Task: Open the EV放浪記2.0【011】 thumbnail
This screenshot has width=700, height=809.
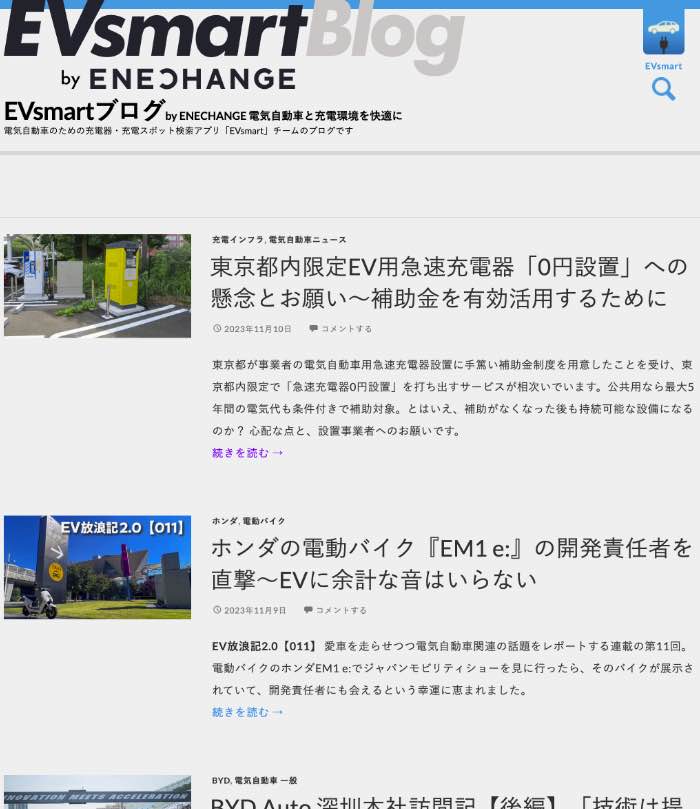Action: (x=97, y=567)
